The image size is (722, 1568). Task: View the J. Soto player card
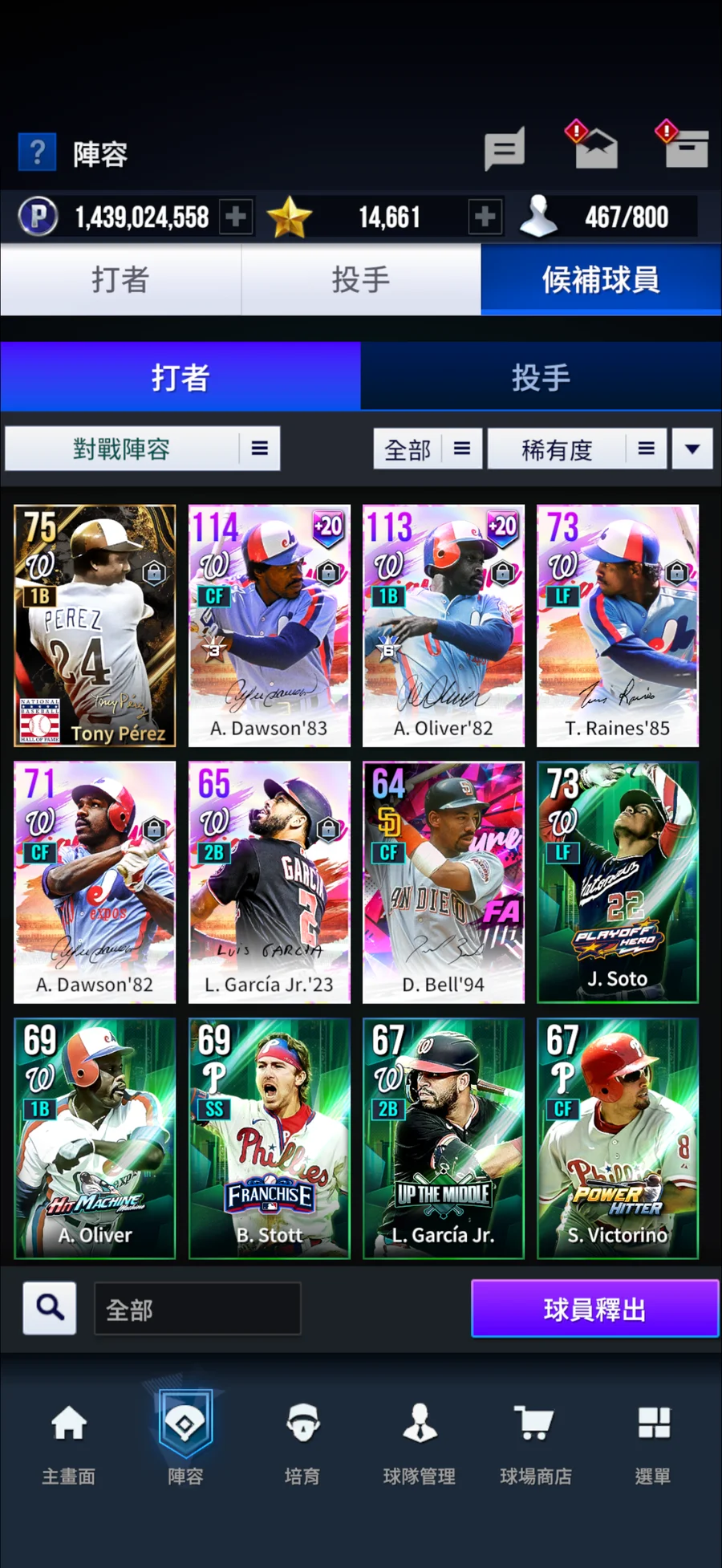pyautogui.click(x=617, y=882)
